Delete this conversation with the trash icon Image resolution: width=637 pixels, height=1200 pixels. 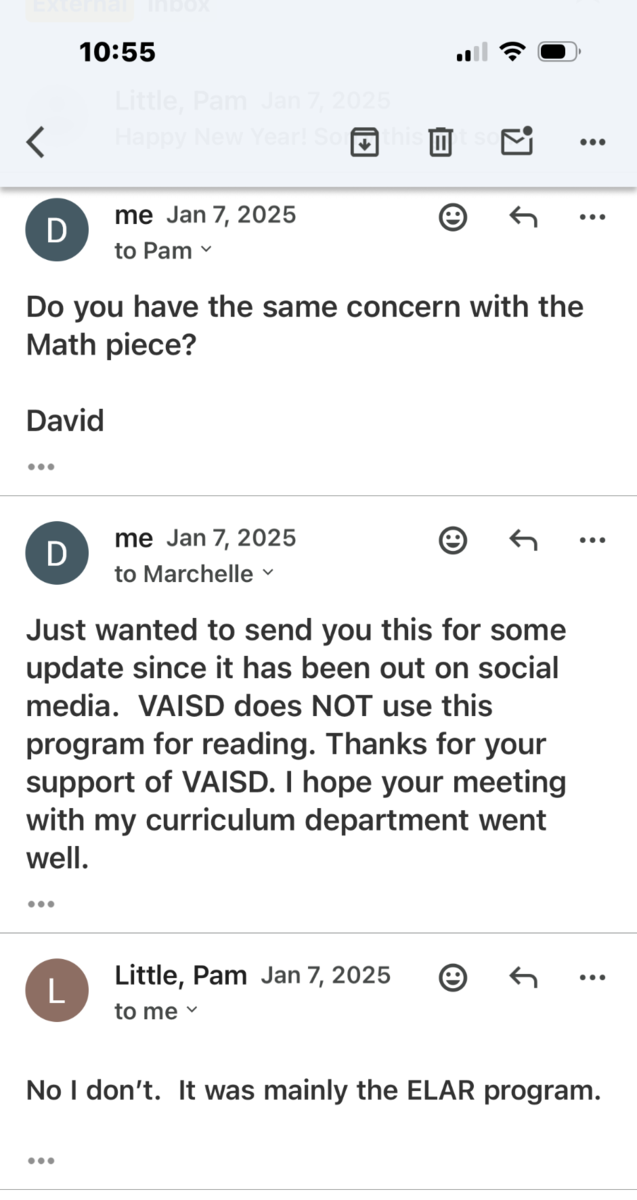click(x=440, y=143)
